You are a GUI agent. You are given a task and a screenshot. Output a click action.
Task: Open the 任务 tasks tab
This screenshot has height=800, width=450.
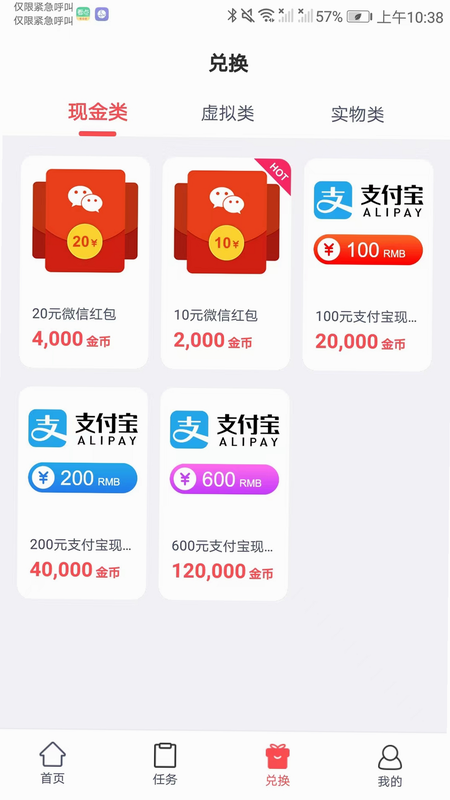tap(165, 764)
